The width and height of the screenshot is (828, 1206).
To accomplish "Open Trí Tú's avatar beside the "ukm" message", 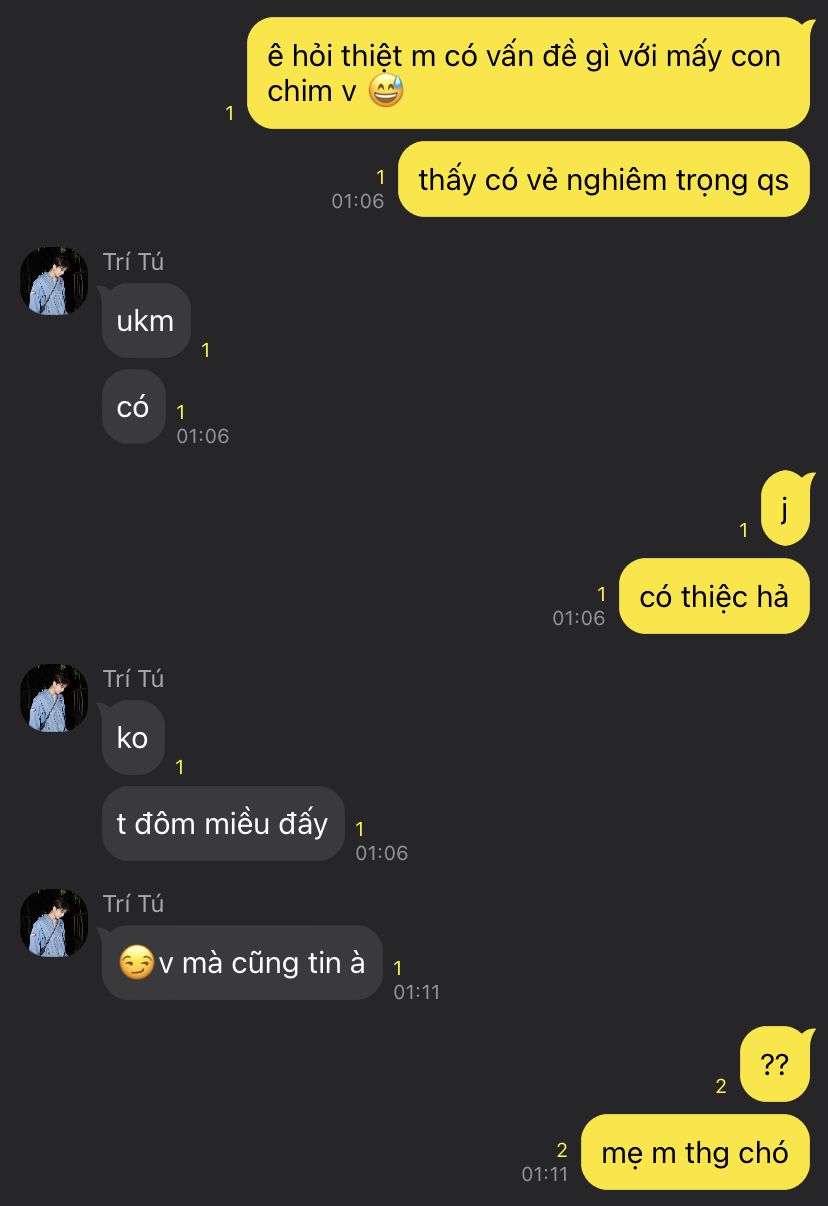I will [54, 281].
